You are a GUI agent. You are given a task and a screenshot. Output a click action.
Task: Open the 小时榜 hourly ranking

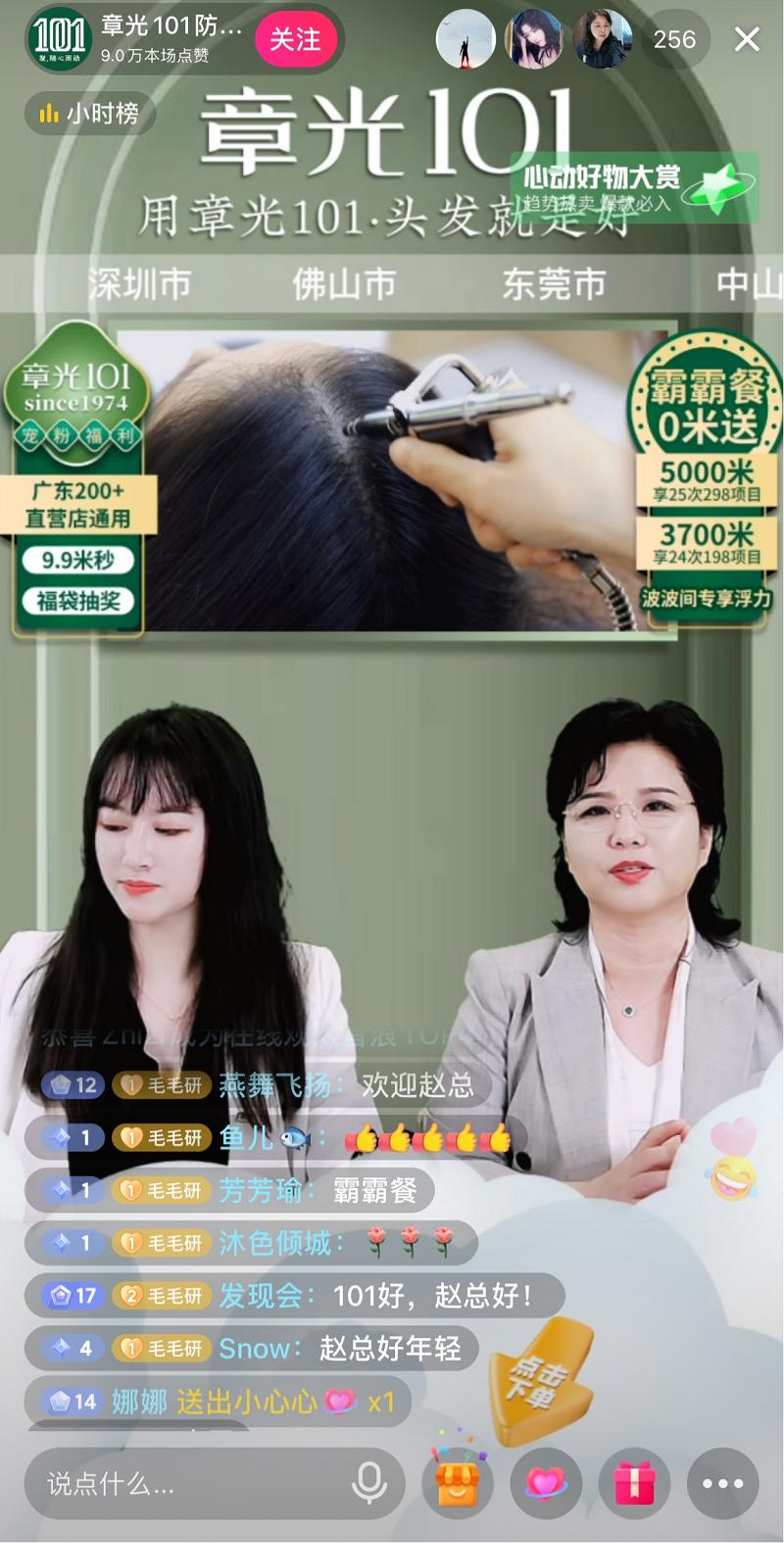pos(89,114)
